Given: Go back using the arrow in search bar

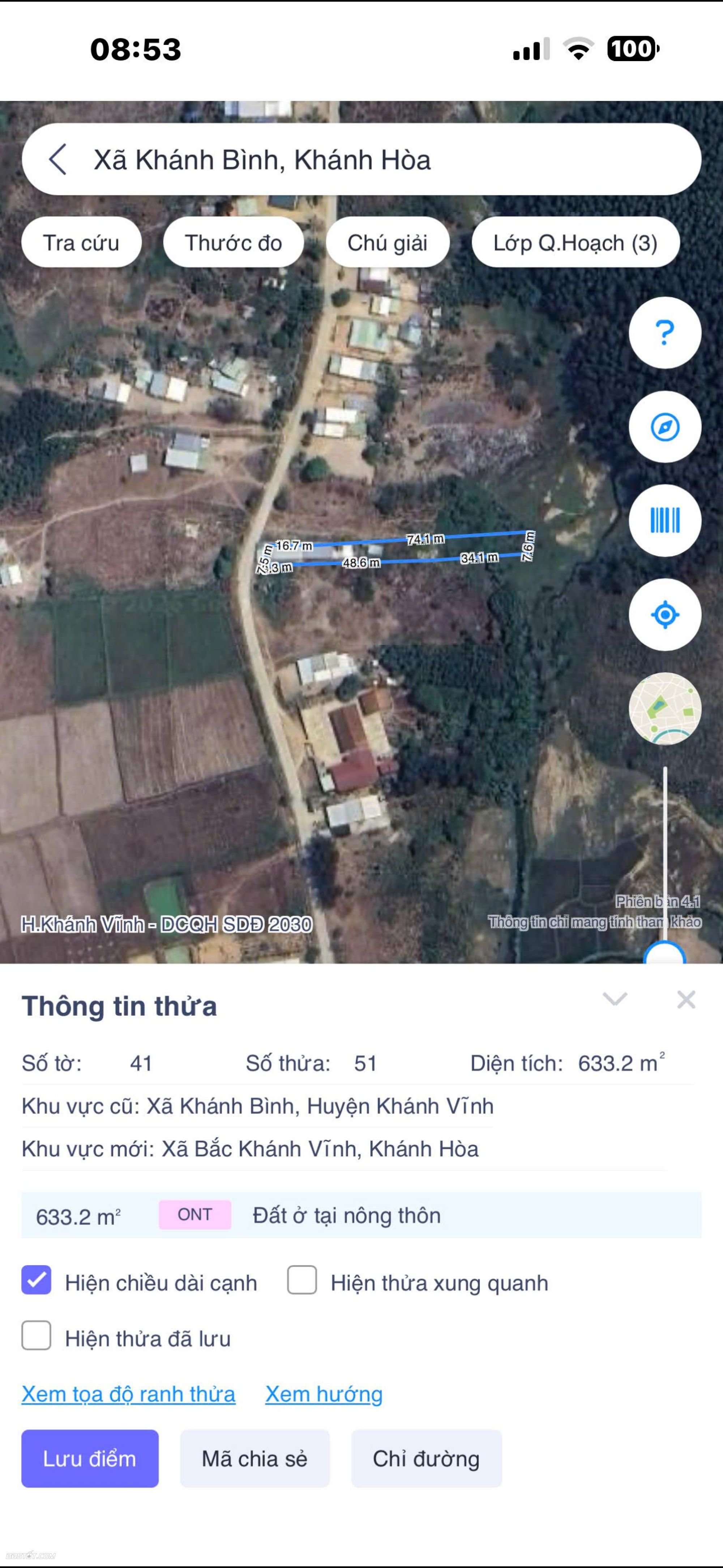Looking at the screenshot, I should pos(58,160).
